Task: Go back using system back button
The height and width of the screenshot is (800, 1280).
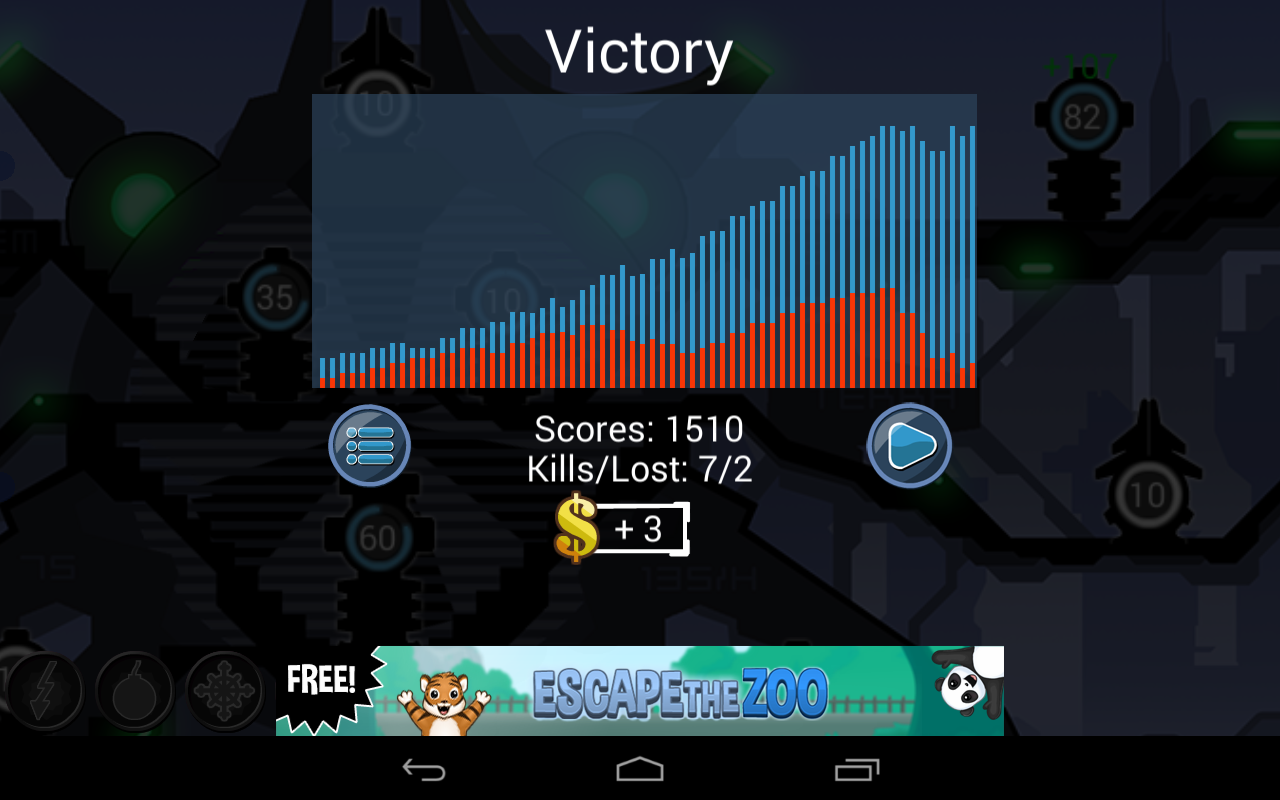Action: tap(424, 769)
